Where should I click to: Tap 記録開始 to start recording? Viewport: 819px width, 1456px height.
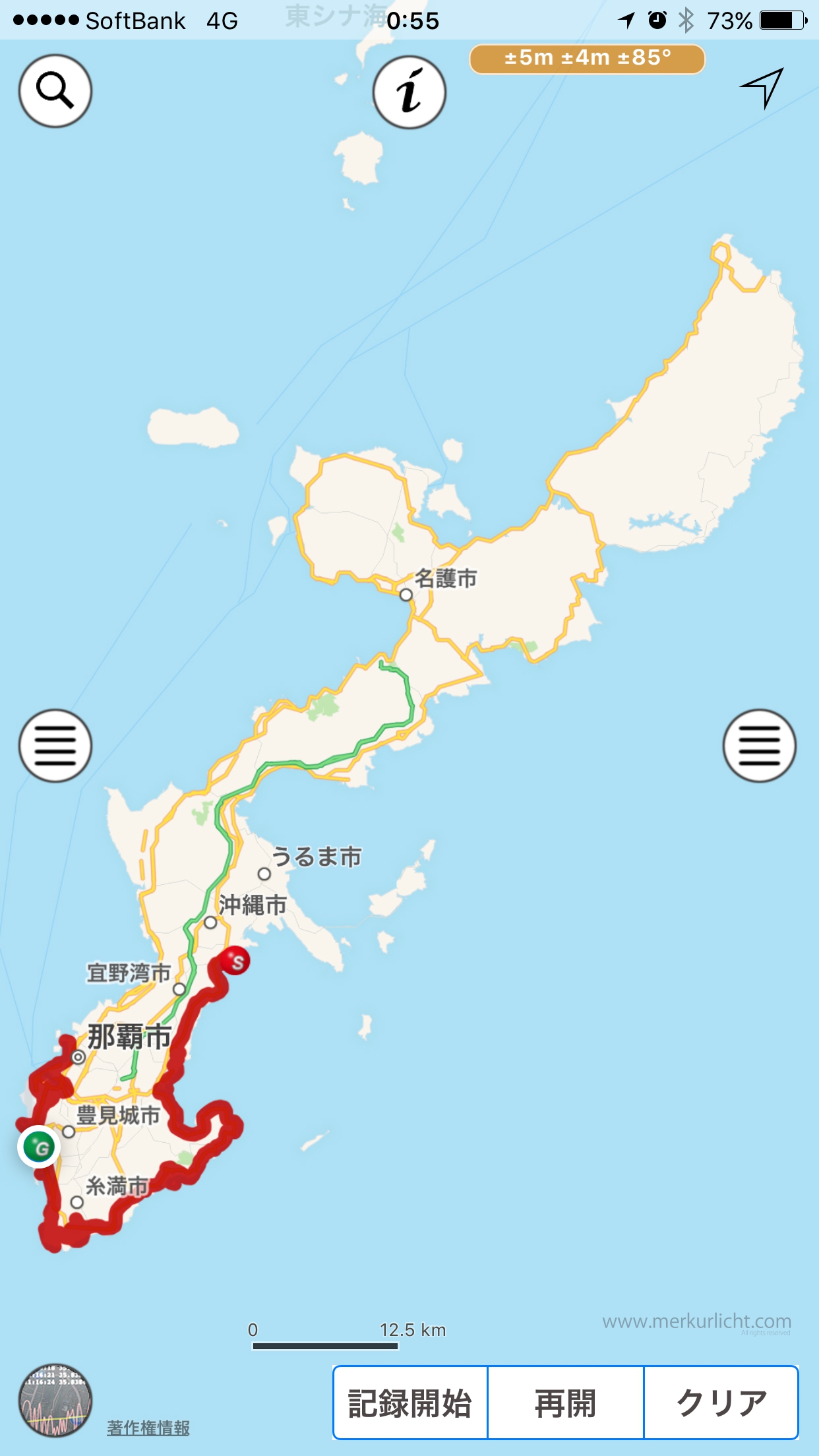(410, 1402)
